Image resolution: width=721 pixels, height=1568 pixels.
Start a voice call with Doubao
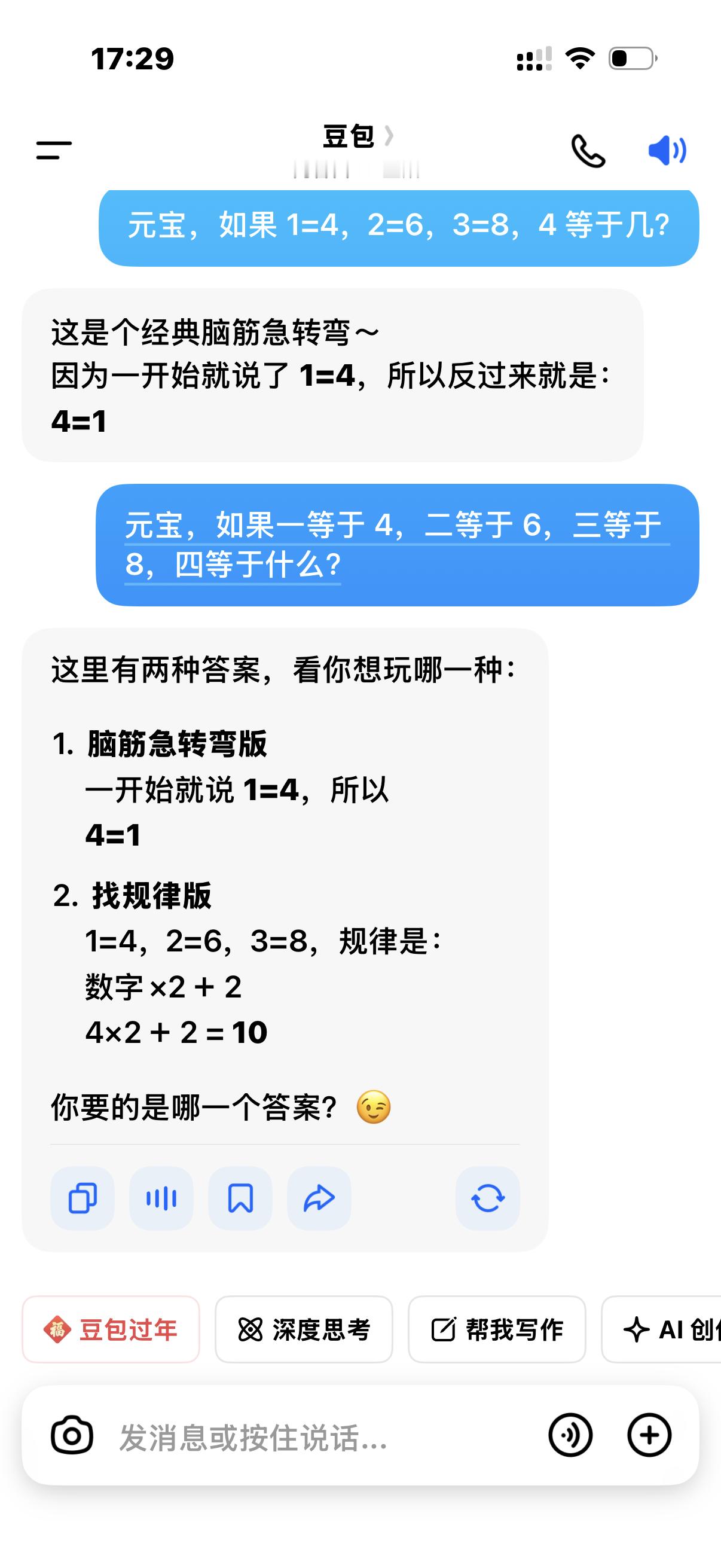588,150
